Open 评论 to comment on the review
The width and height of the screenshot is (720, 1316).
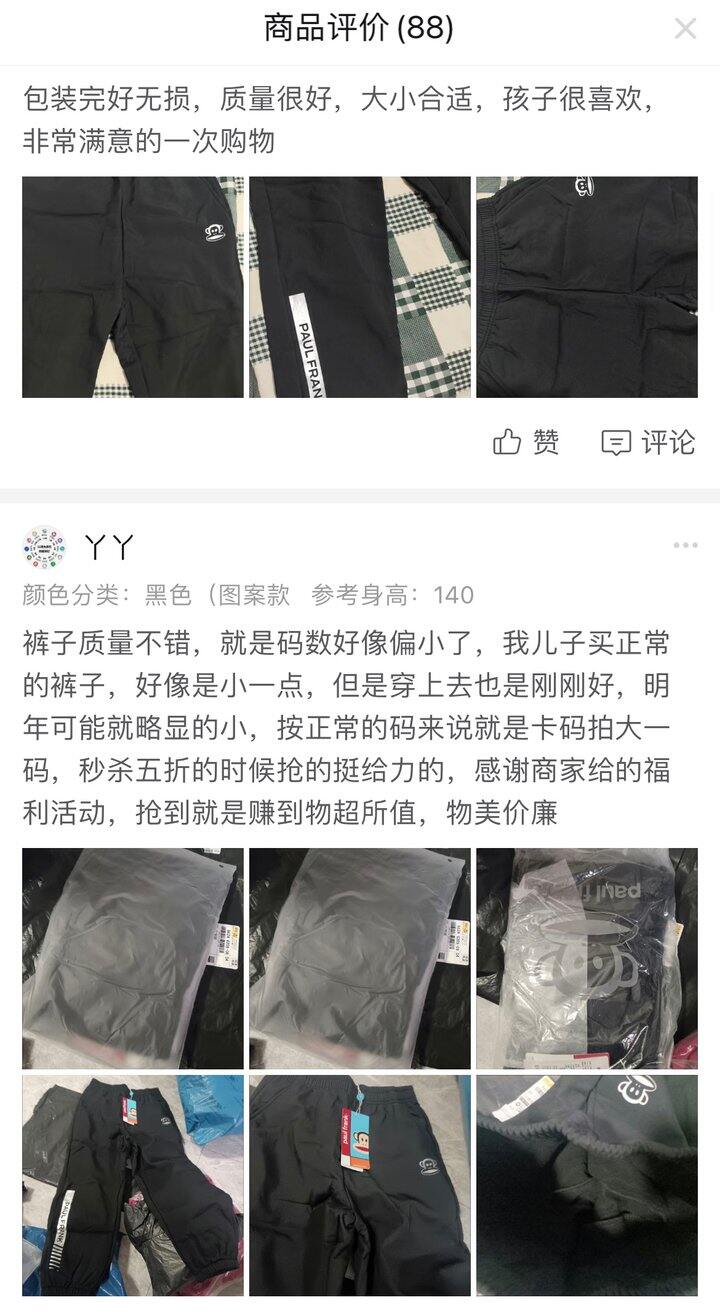tap(648, 442)
